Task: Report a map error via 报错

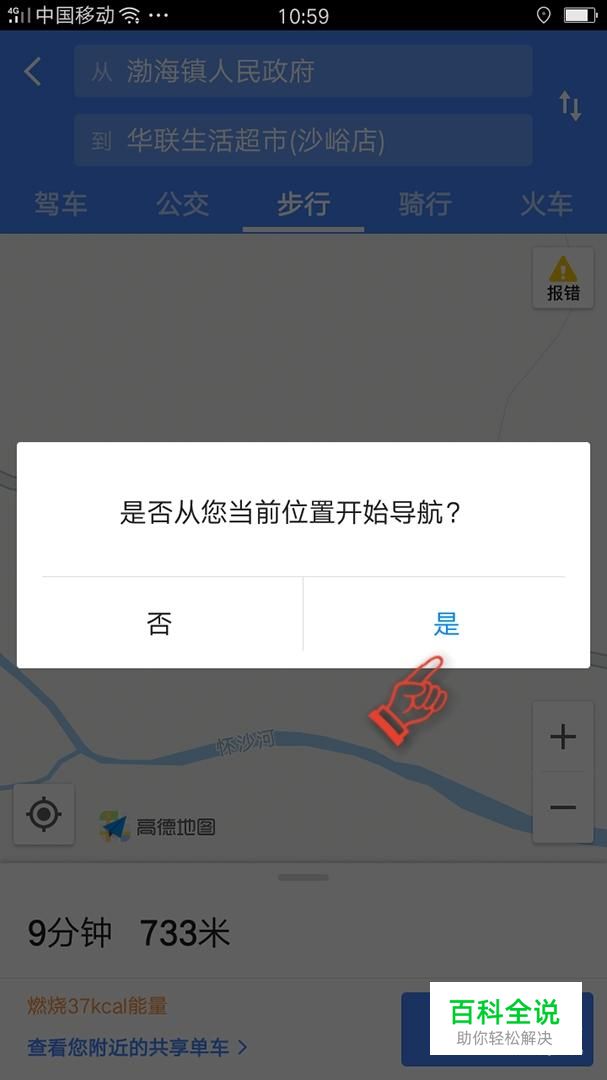Action: tap(563, 278)
